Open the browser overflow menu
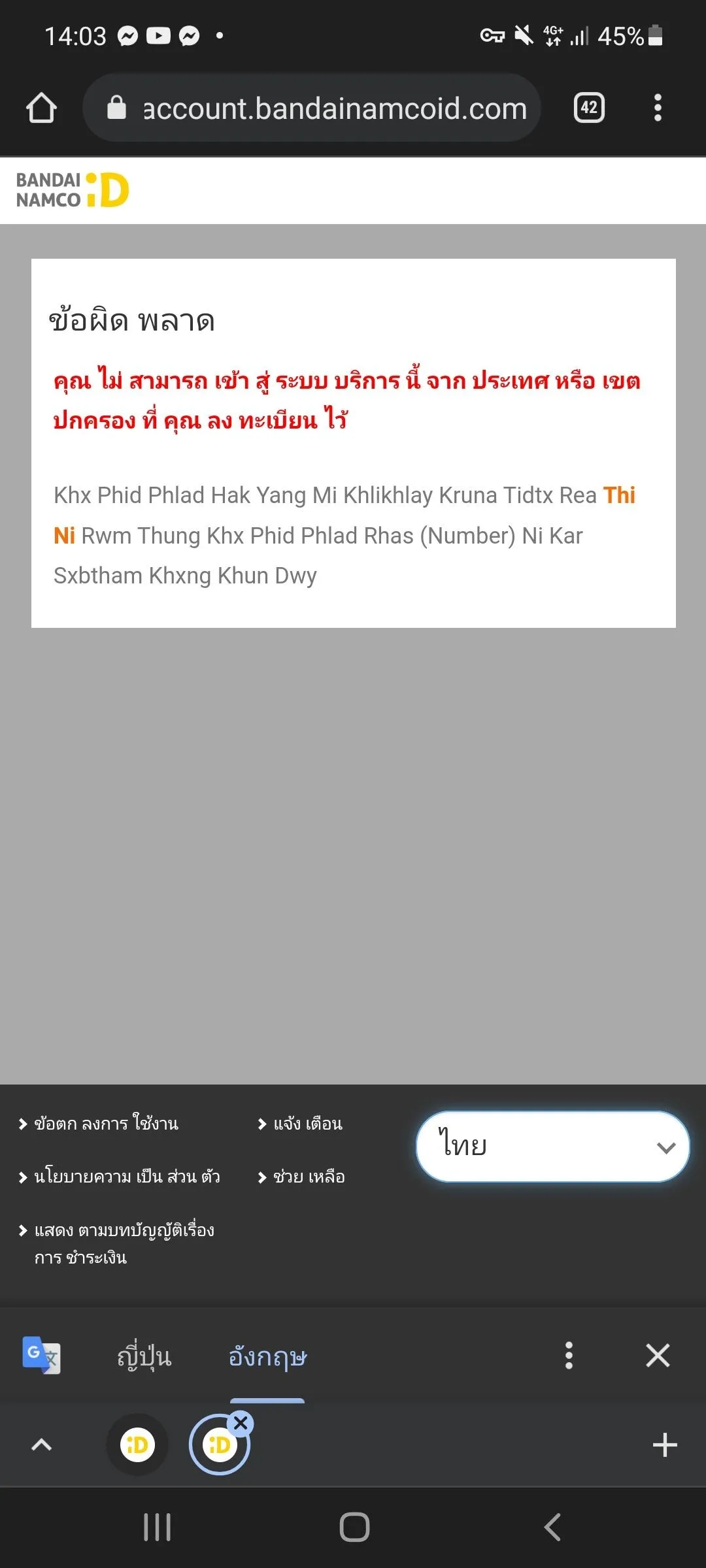The height and width of the screenshot is (1568, 706). (x=658, y=108)
